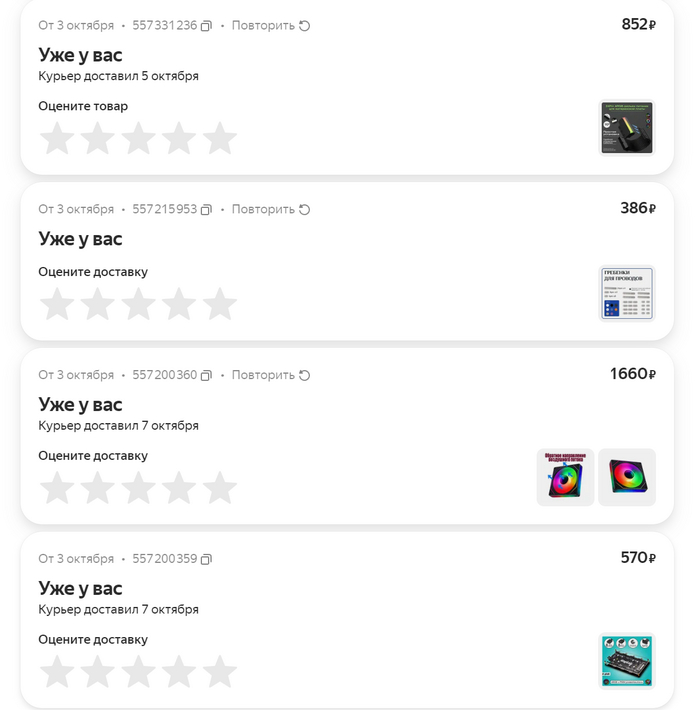This screenshot has width=700, height=710.
Task: Give the 386₽ order delivery one star
Action: (57, 304)
